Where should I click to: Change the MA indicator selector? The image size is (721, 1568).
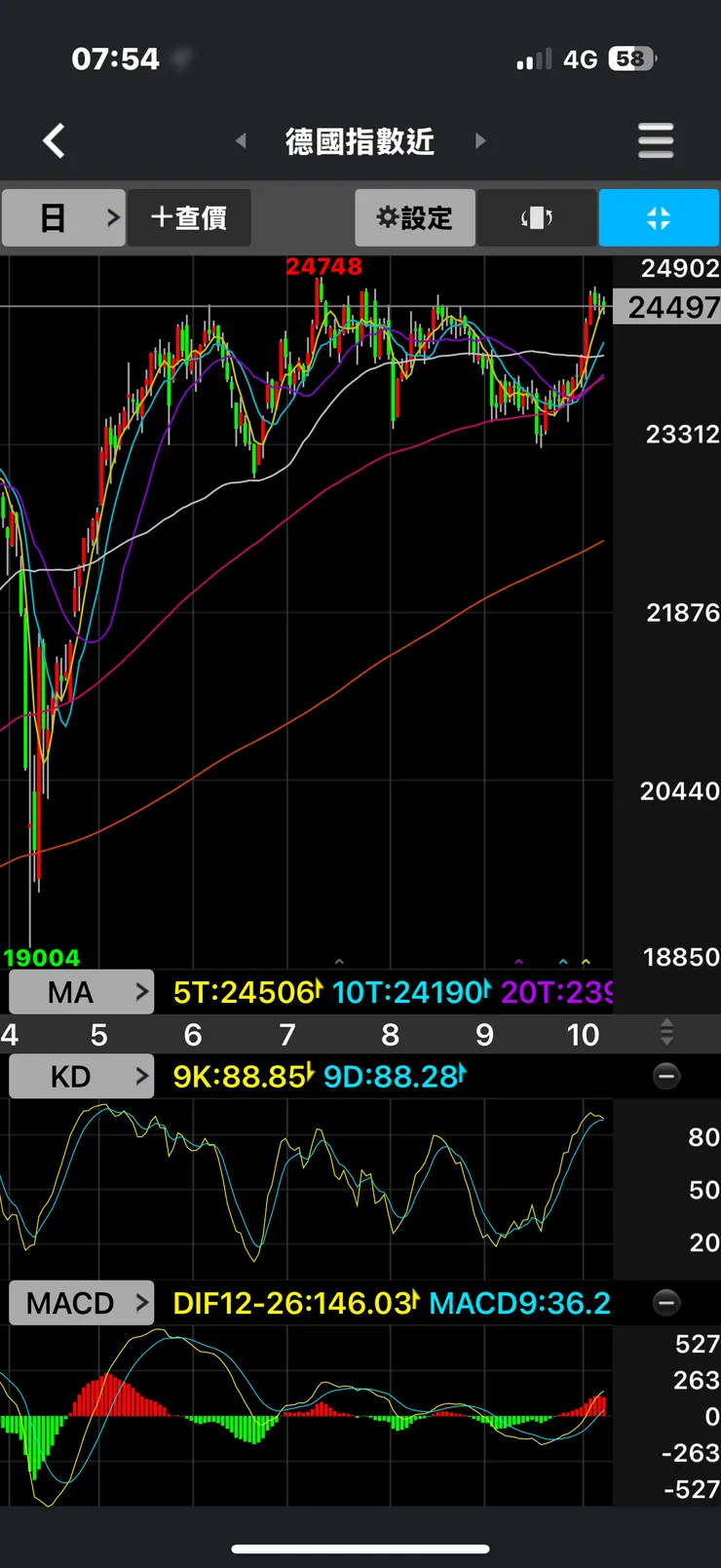point(82,992)
